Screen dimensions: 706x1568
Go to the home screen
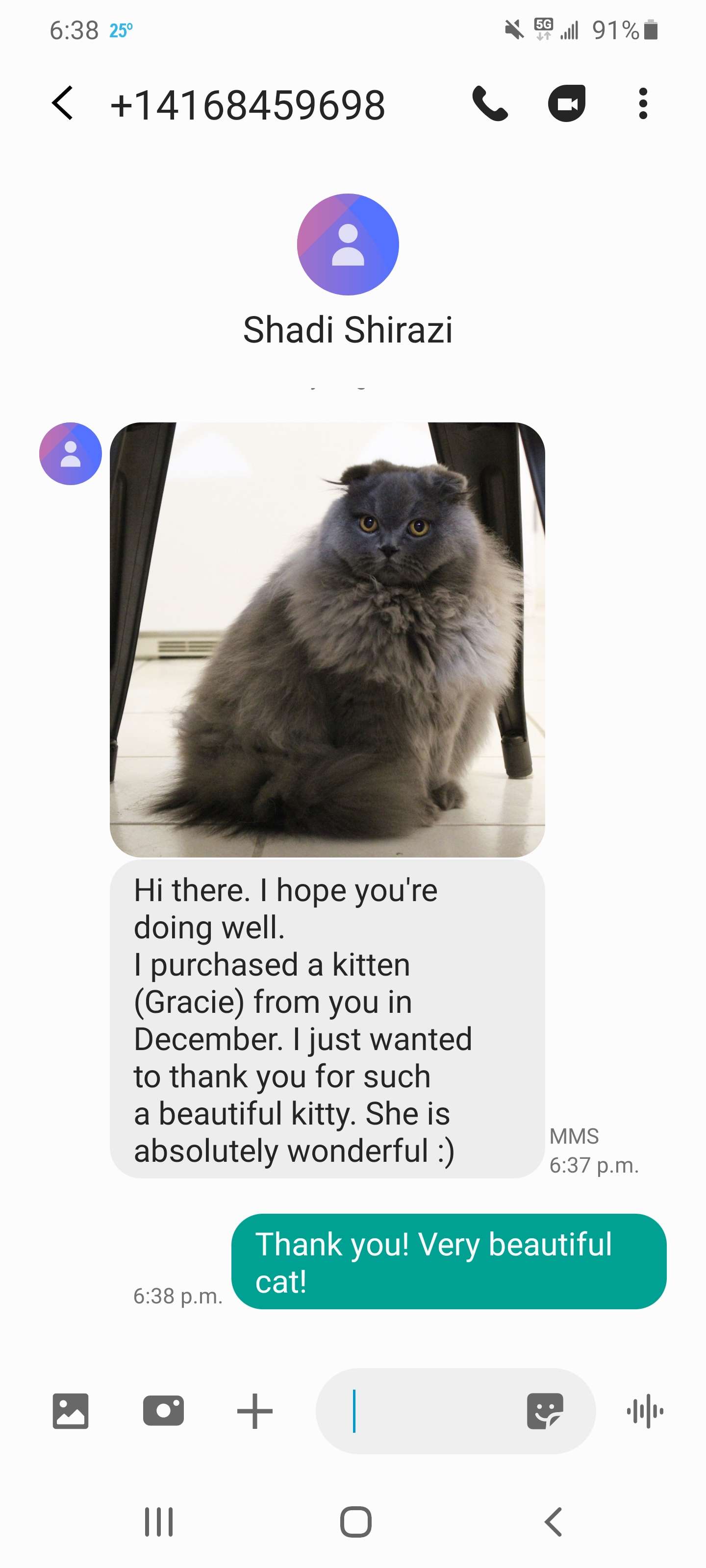(356, 1522)
